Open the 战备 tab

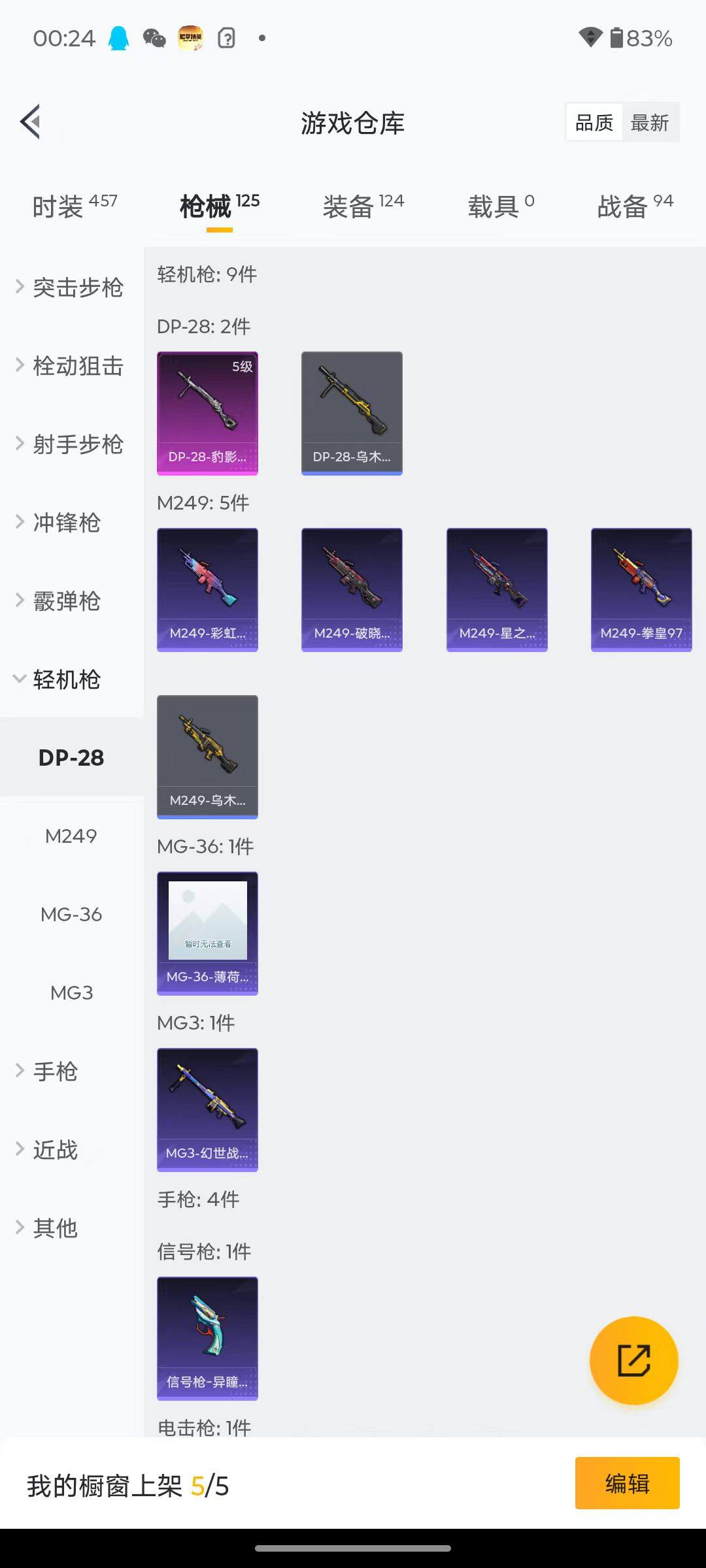tap(634, 206)
